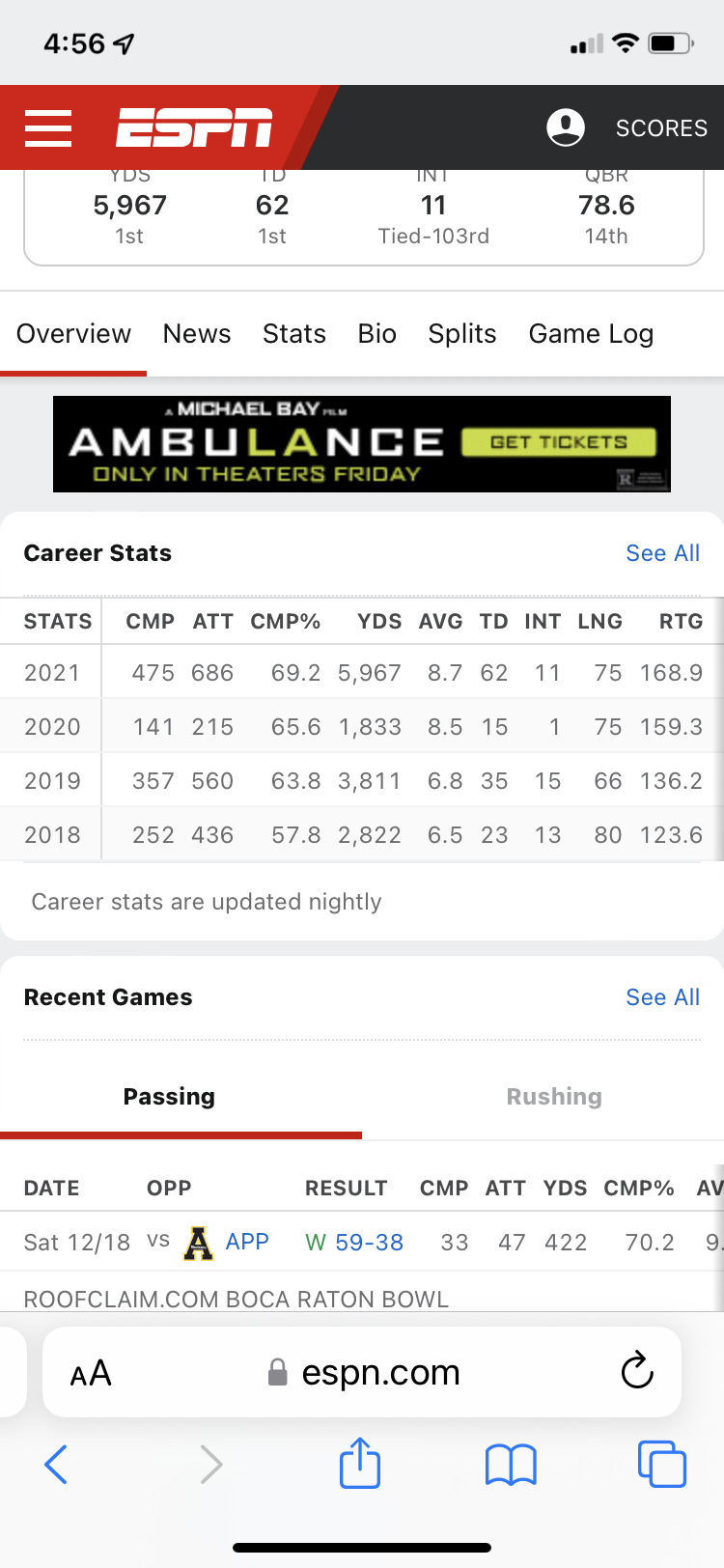Open the user profile icon

click(566, 127)
